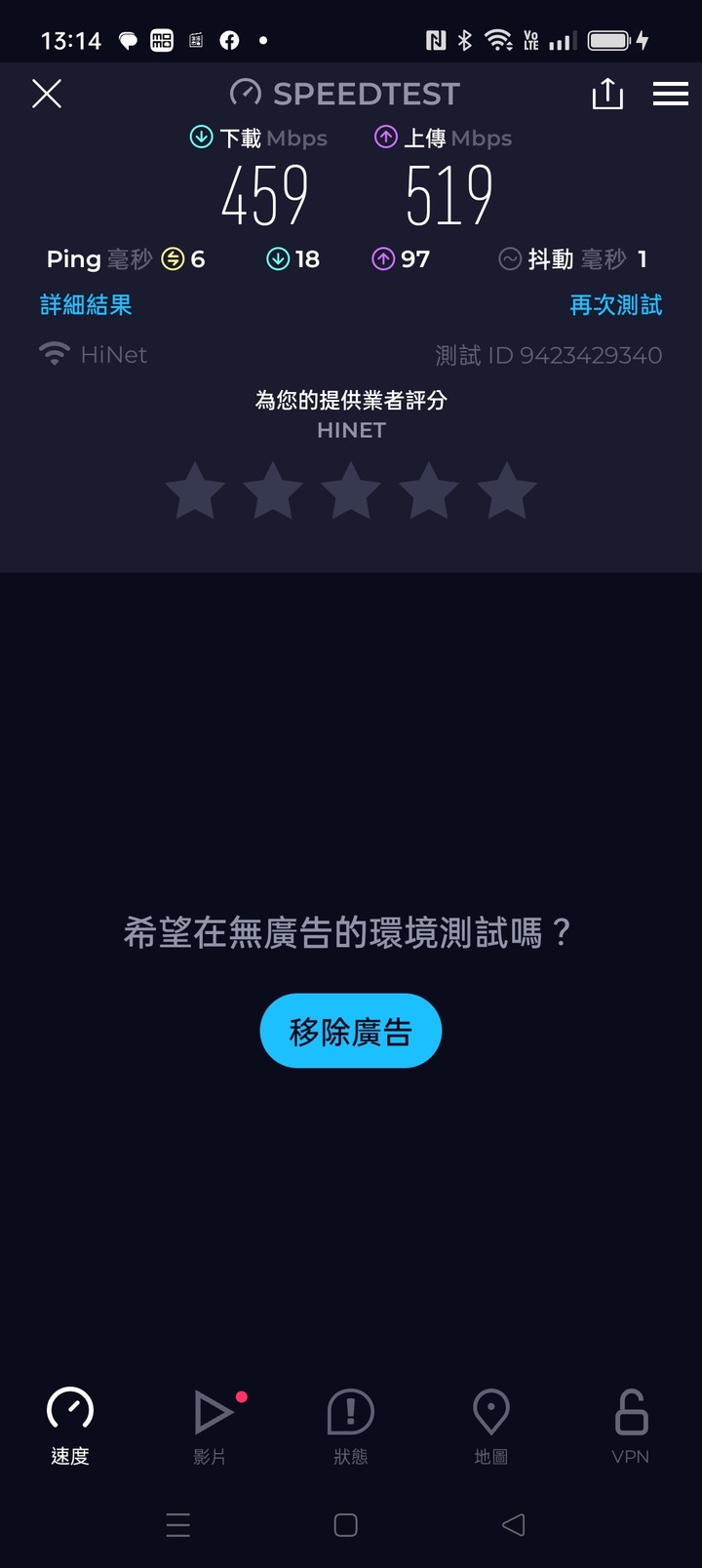Rate HINET three stars

351,490
